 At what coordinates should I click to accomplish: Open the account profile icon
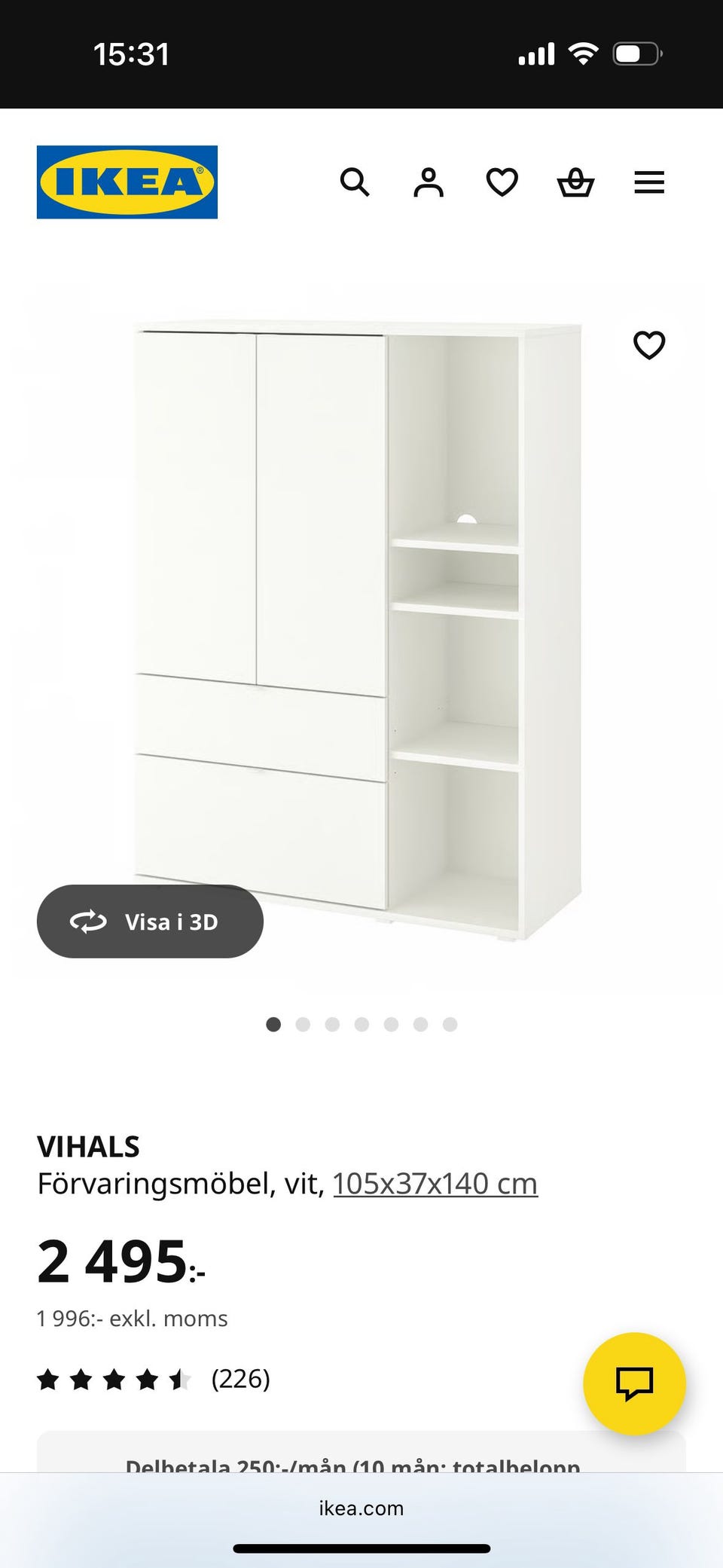click(x=428, y=182)
